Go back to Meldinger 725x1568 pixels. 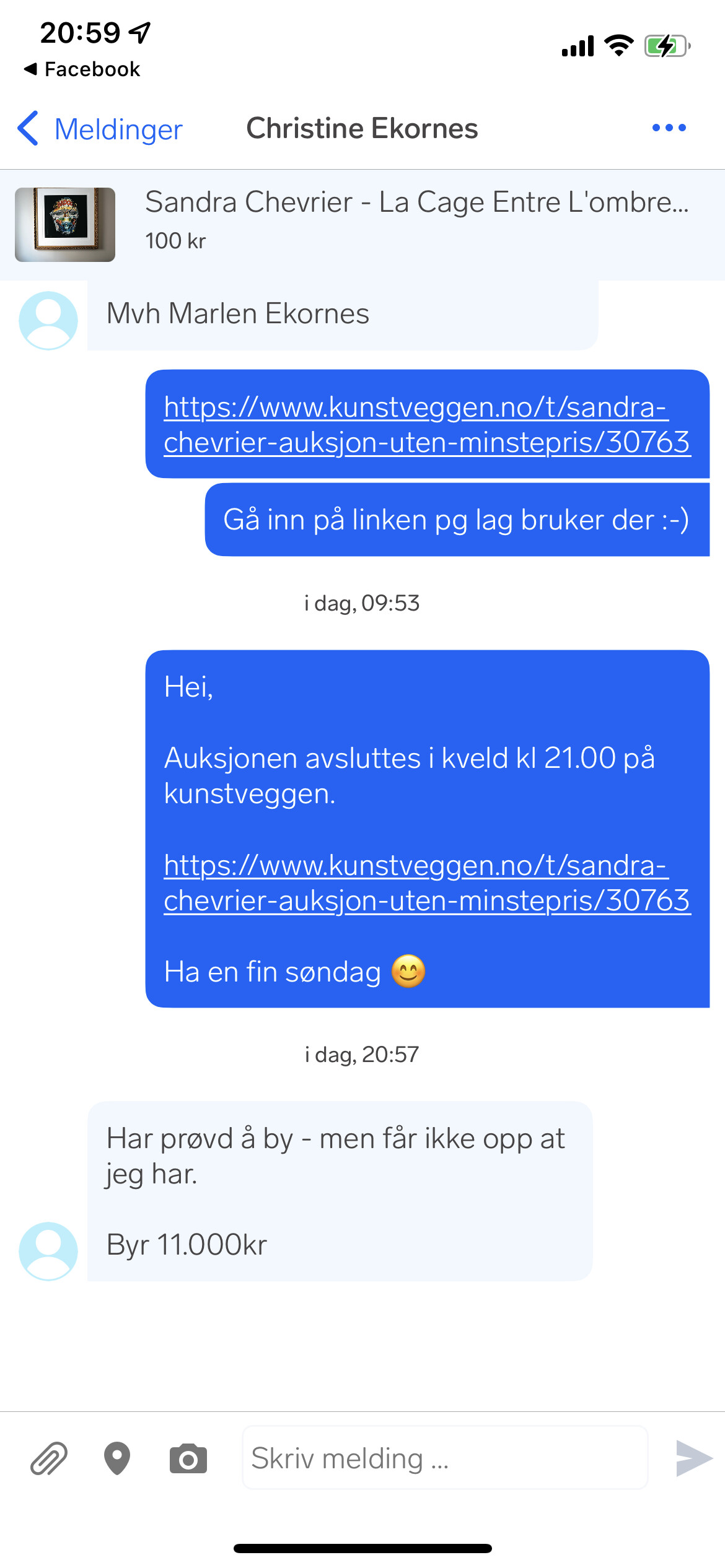point(100,129)
